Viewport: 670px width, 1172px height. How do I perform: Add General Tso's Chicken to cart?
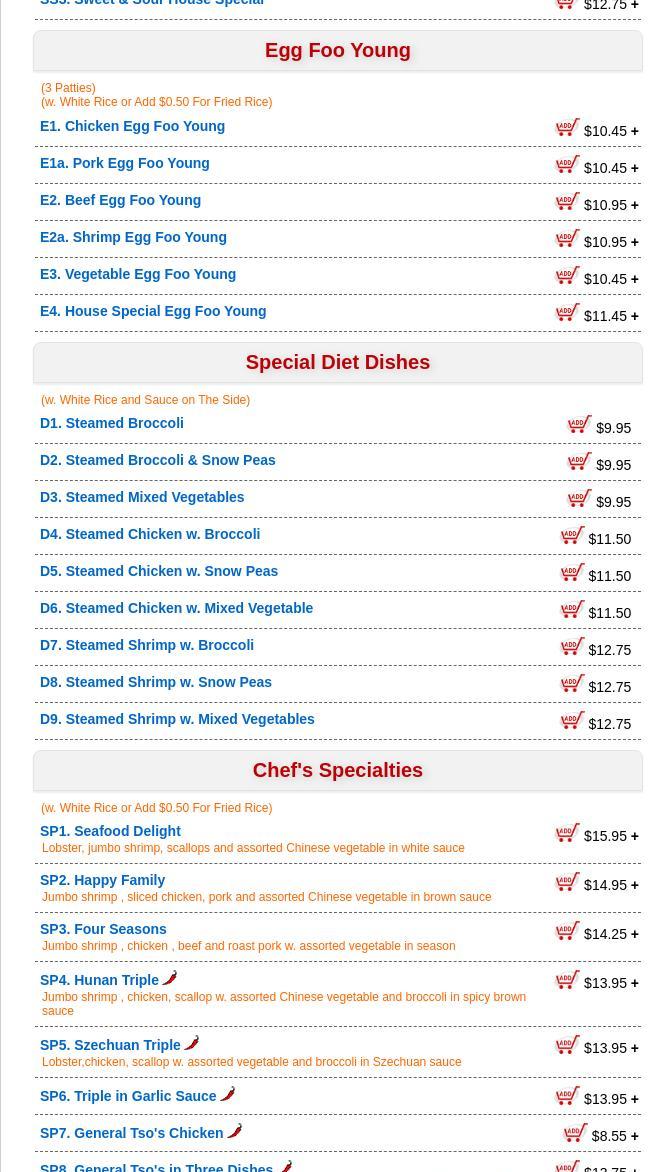click(x=576, y=1133)
